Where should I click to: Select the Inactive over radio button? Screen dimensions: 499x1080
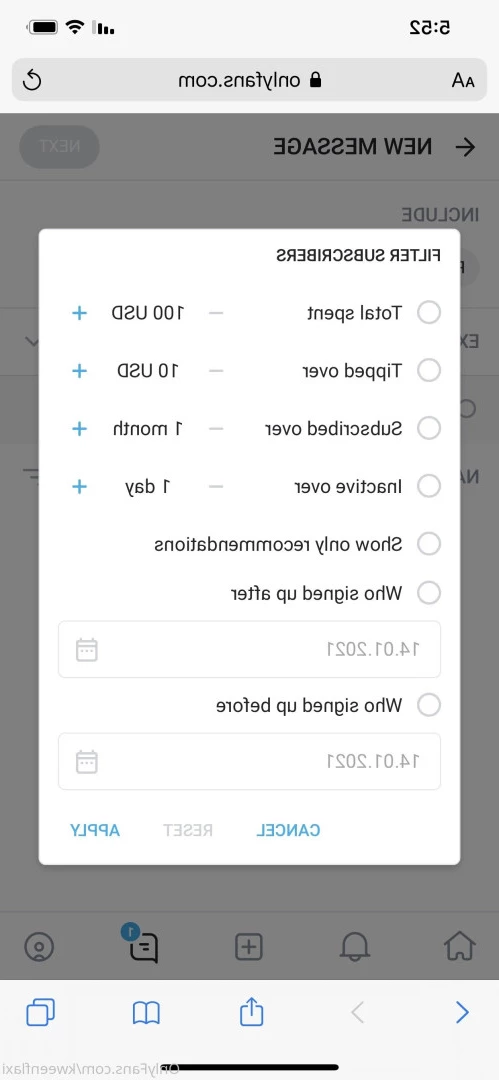pos(429,486)
